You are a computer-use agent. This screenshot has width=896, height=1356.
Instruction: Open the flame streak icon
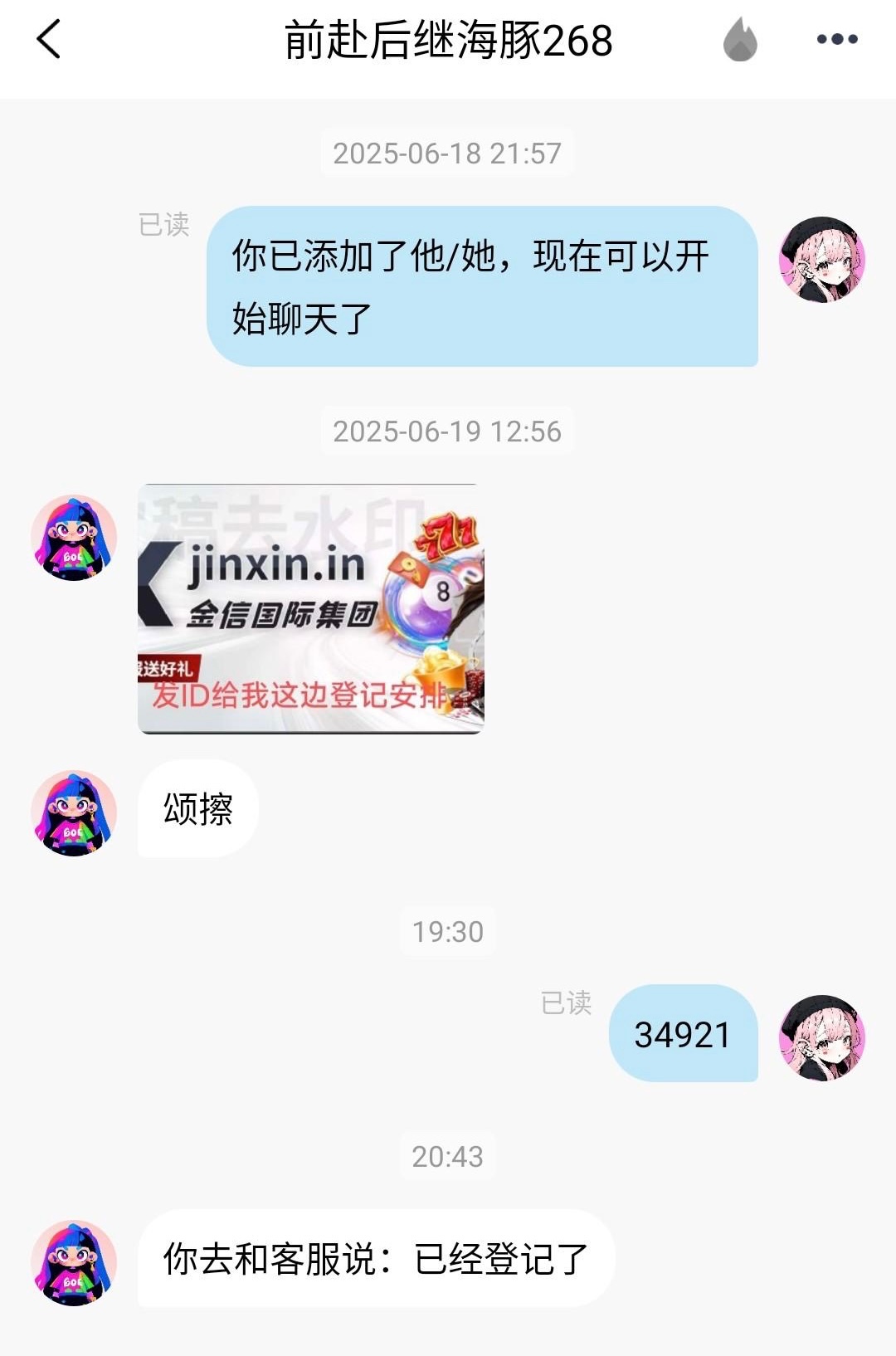(739, 40)
